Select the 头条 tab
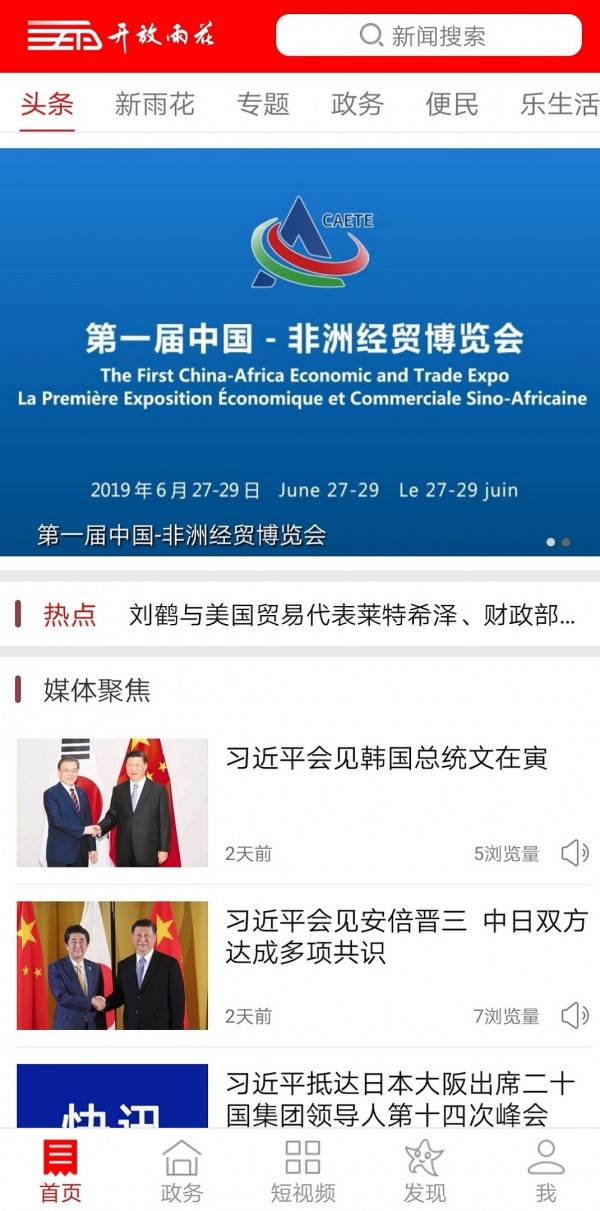The width and height of the screenshot is (600, 1211). [x=47, y=104]
